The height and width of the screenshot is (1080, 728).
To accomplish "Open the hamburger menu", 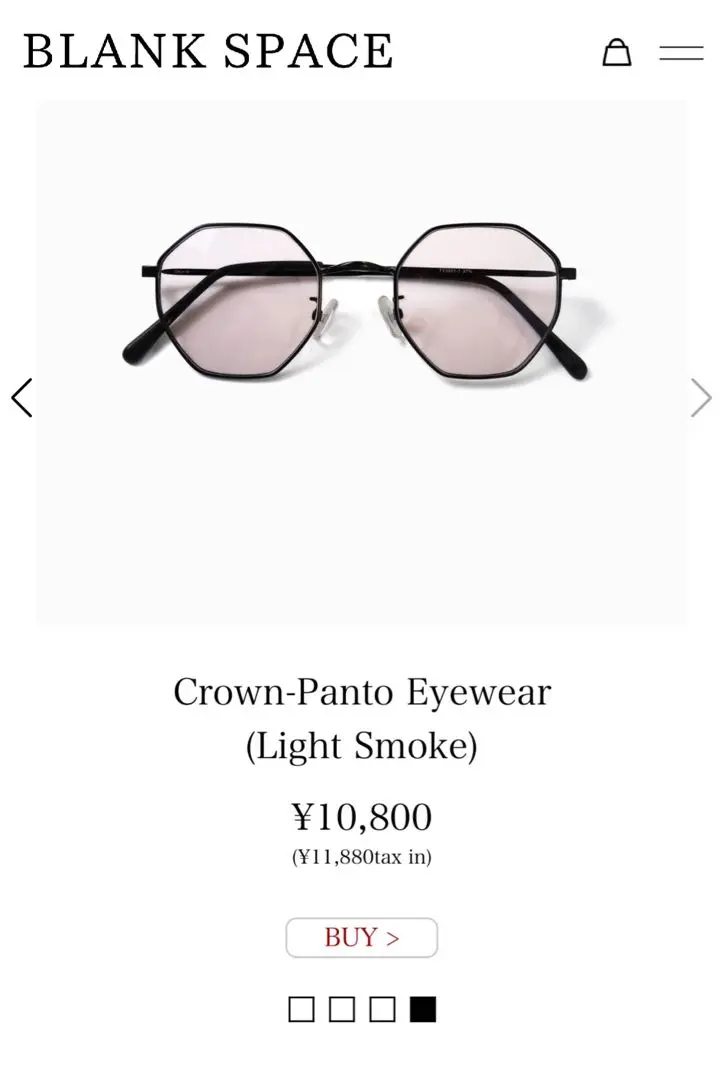I will click(681, 53).
